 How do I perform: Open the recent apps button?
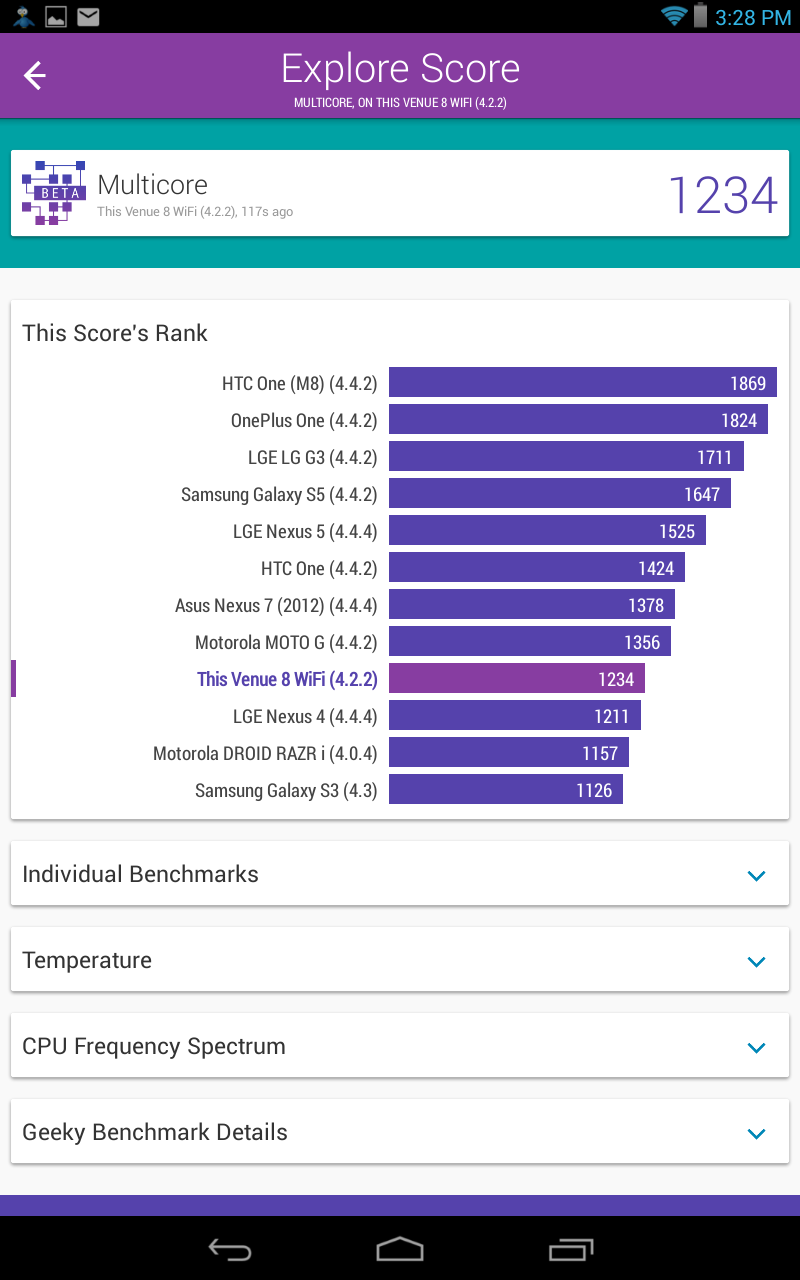tap(571, 1249)
